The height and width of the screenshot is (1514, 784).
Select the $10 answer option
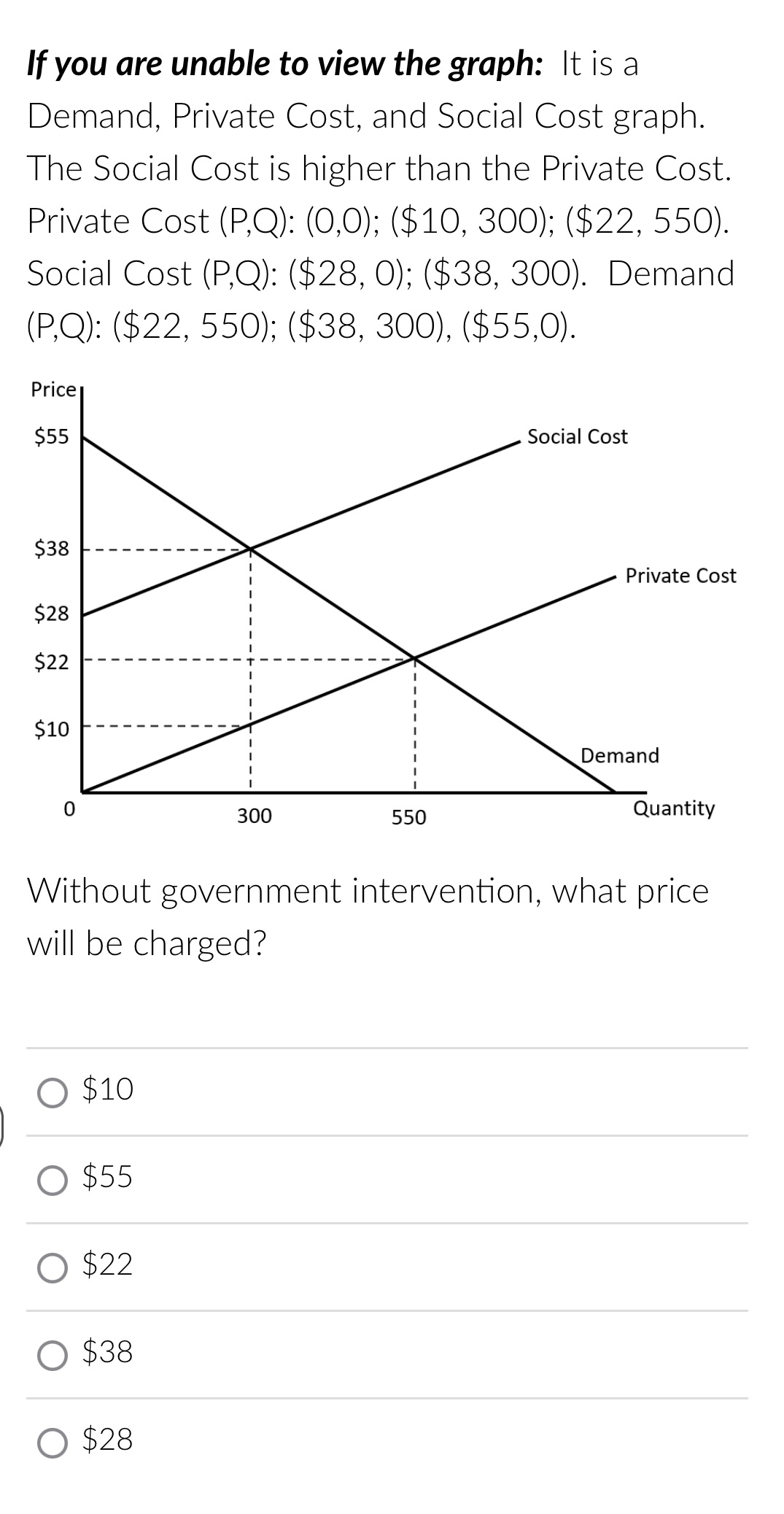pos(55,1089)
